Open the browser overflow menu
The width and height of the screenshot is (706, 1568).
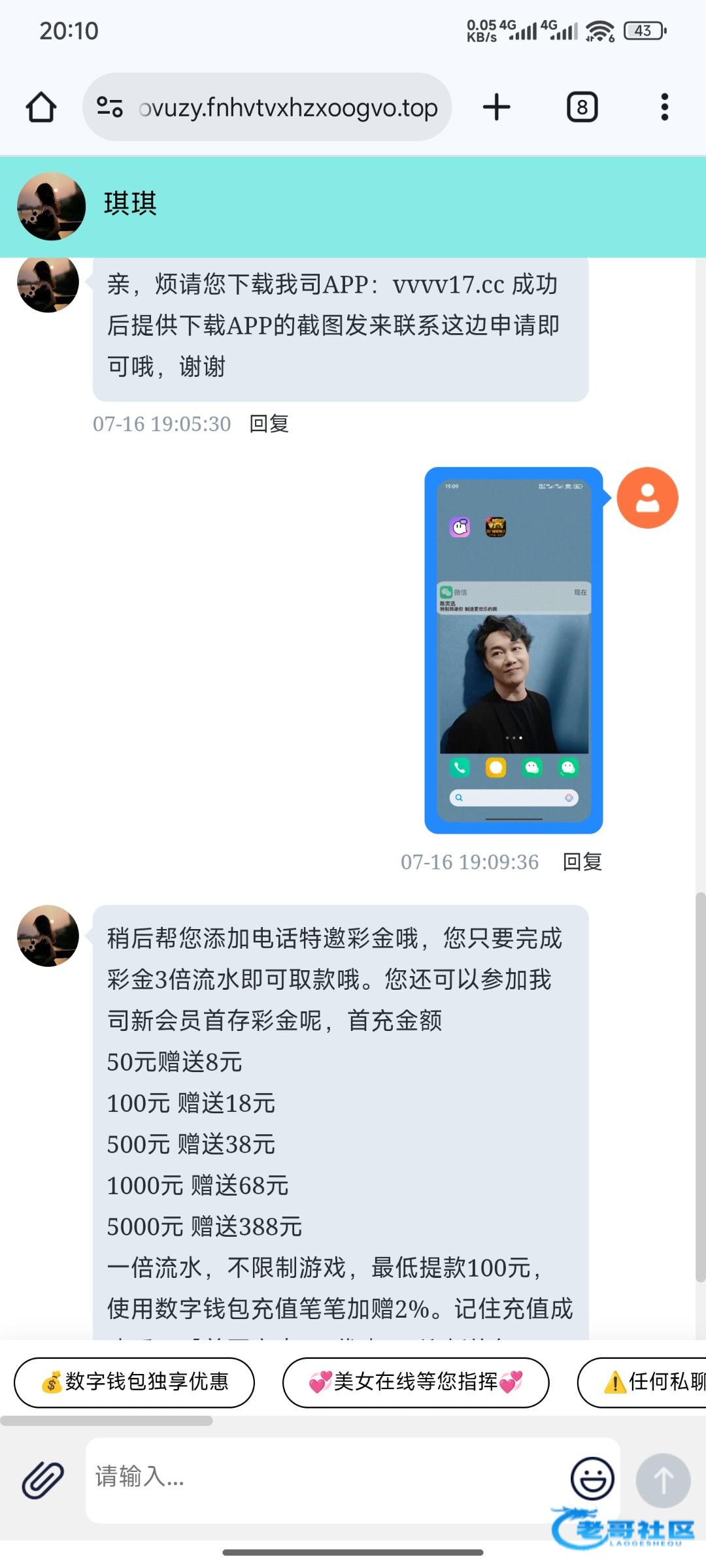pyautogui.click(x=665, y=107)
